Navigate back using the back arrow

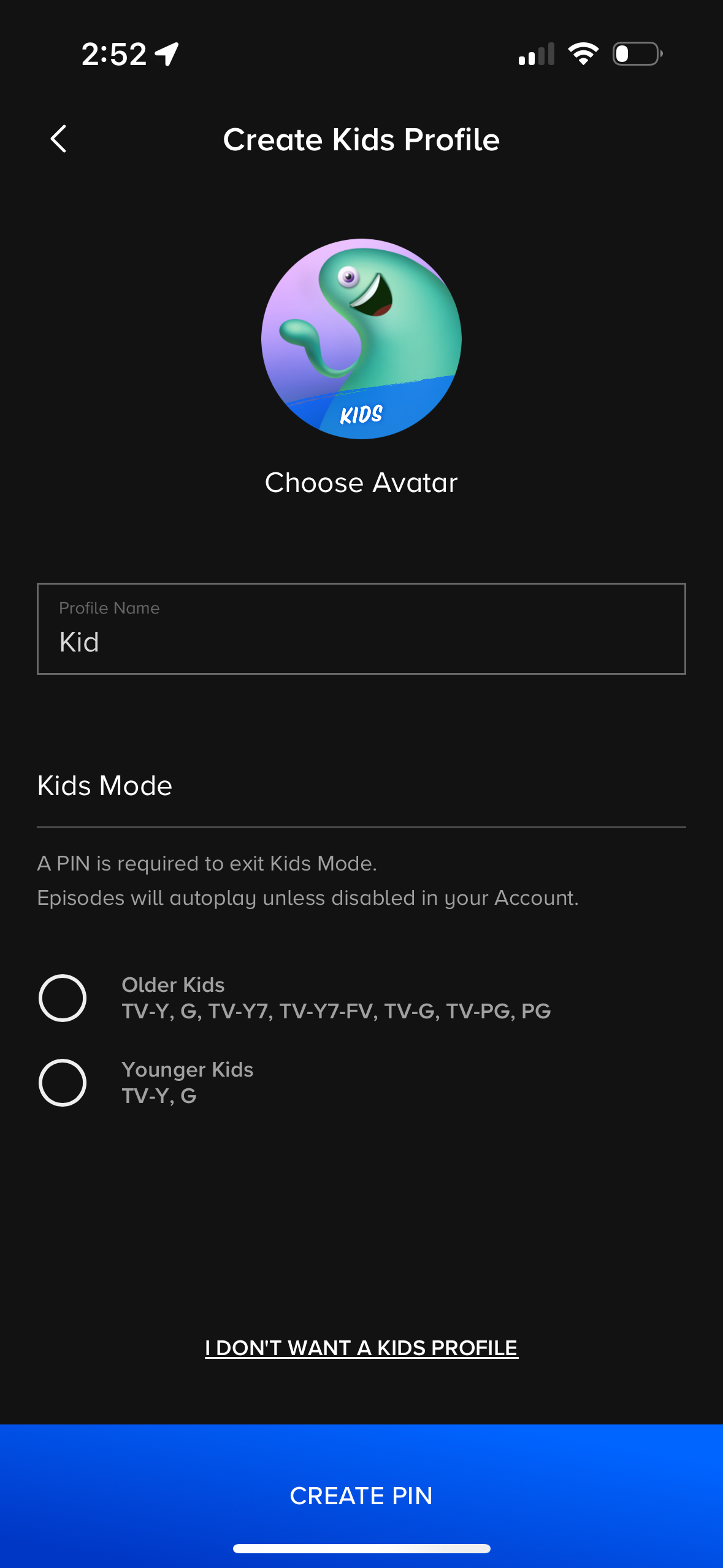pos(59,139)
